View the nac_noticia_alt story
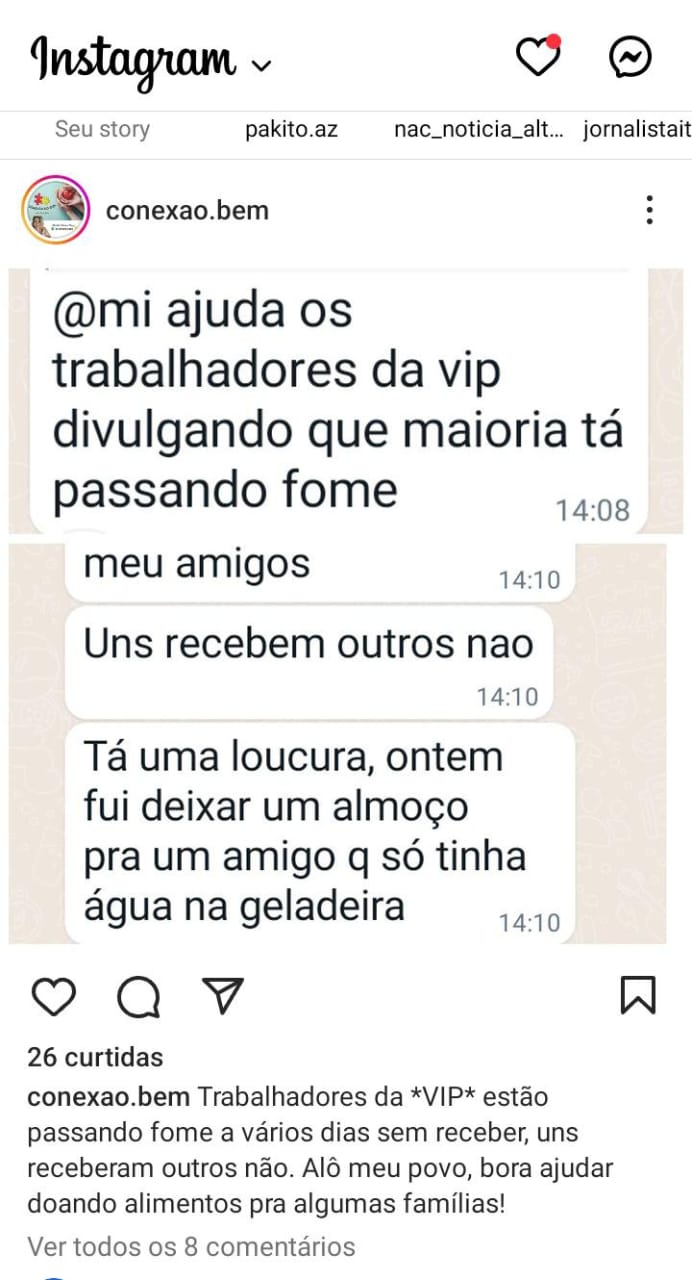 pyautogui.click(x=479, y=129)
